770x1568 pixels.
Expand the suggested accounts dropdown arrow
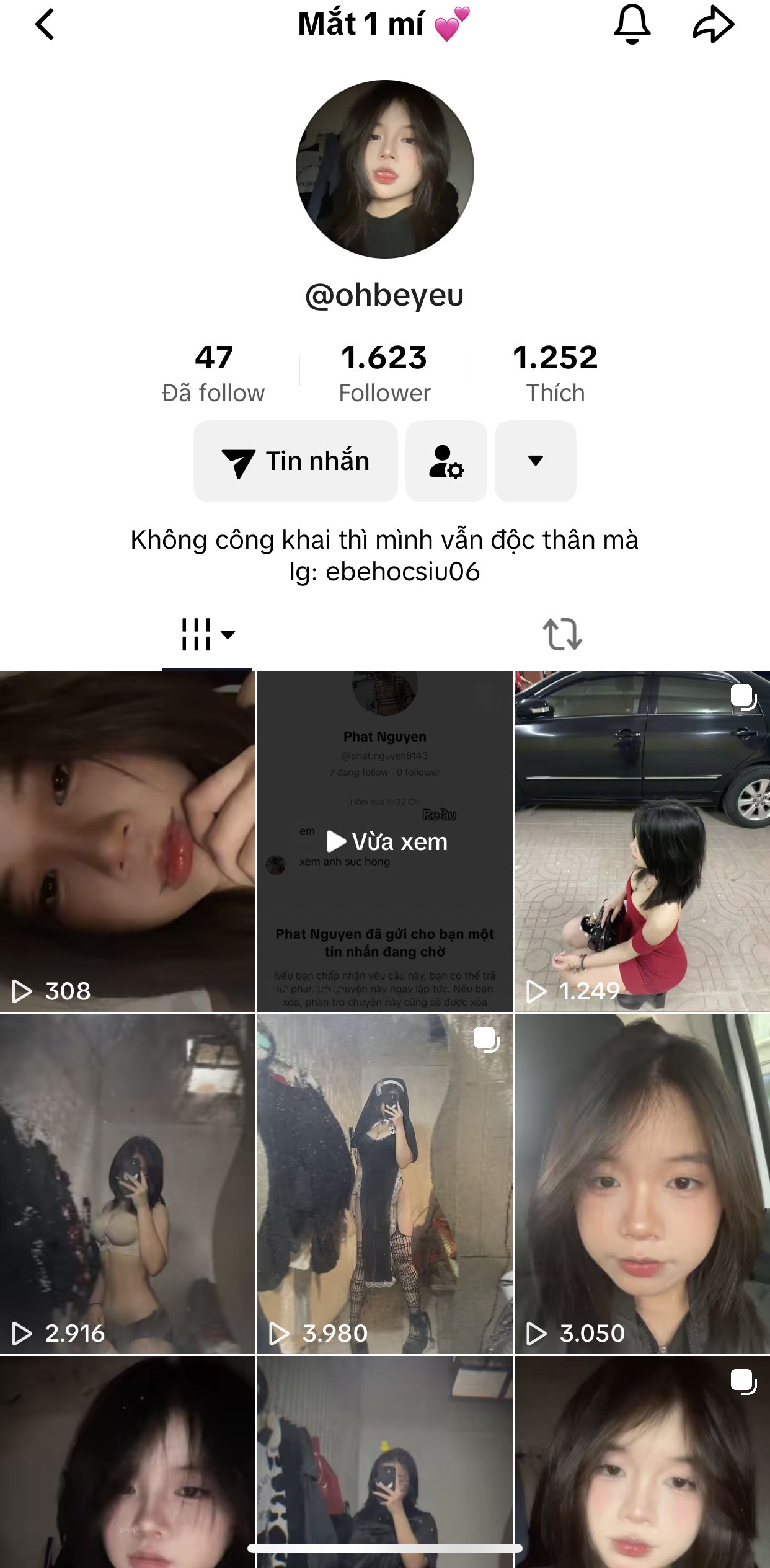pyautogui.click(x=536, y=461)
